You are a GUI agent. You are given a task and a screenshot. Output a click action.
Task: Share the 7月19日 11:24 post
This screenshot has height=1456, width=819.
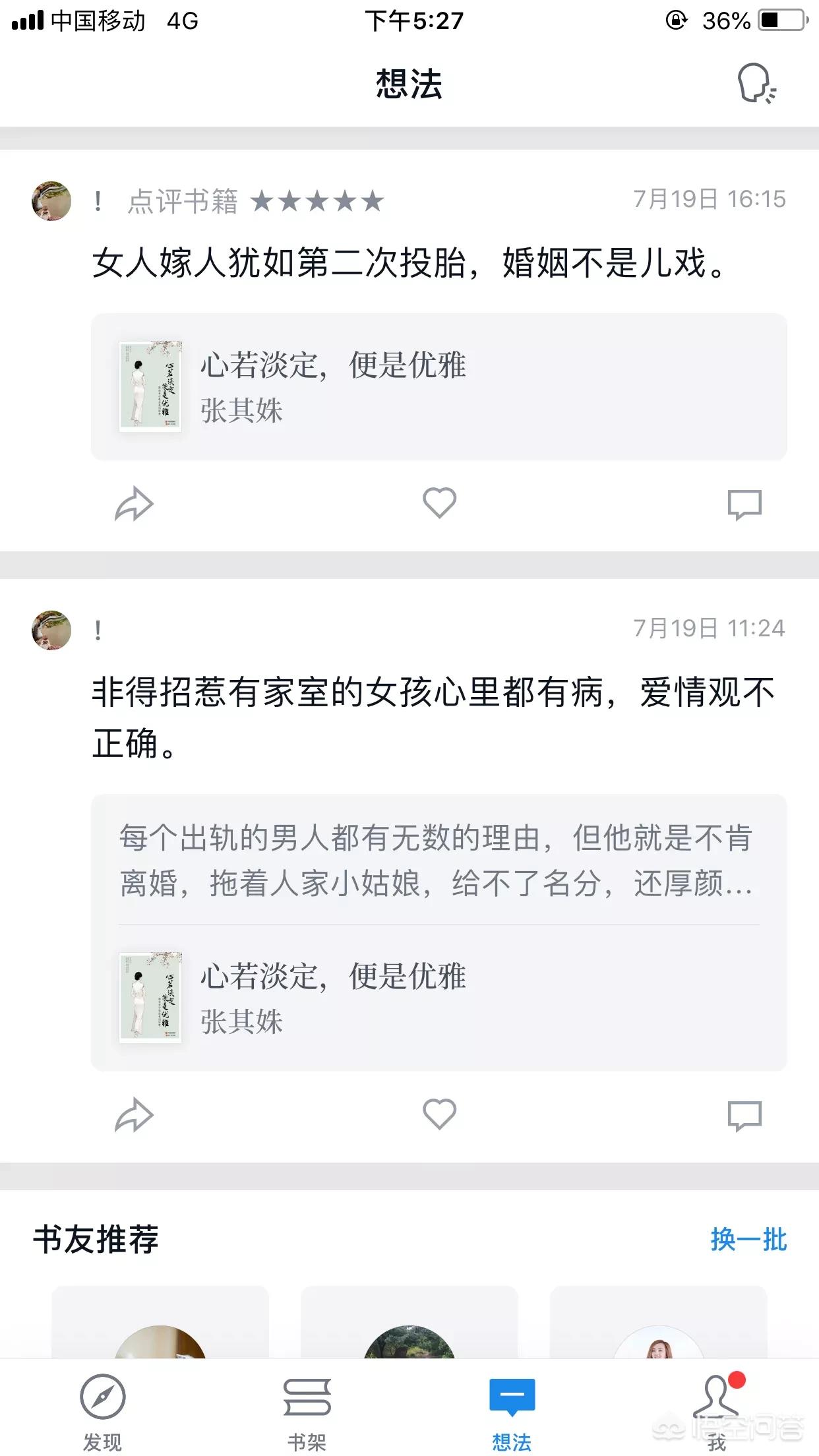point(134,1115)
